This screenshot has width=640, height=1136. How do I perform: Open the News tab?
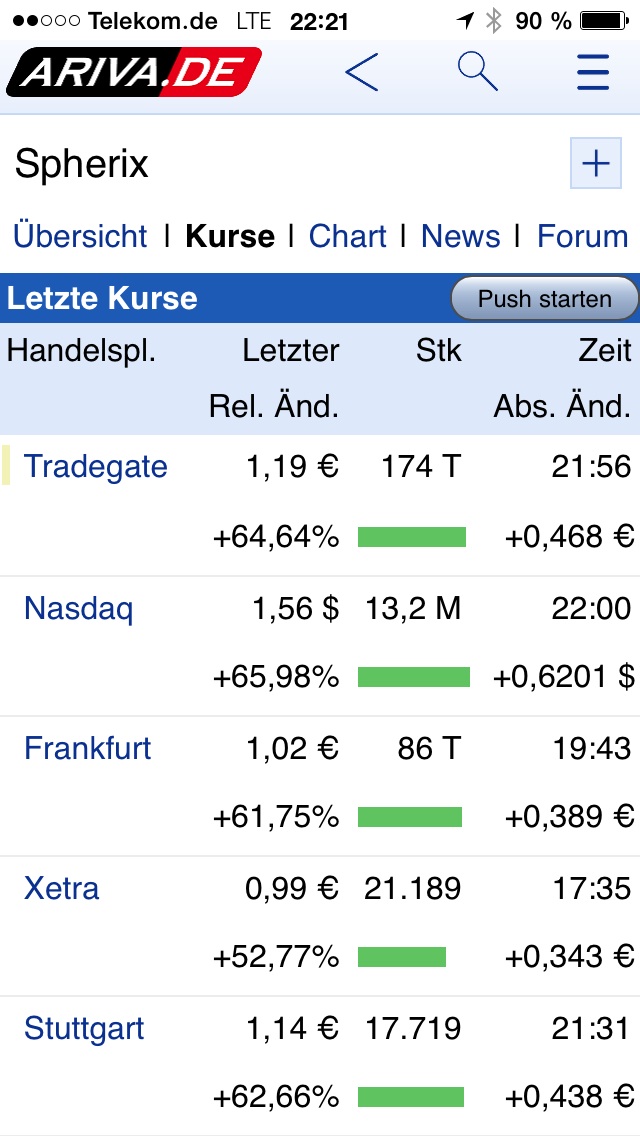[x=460, y=236]
